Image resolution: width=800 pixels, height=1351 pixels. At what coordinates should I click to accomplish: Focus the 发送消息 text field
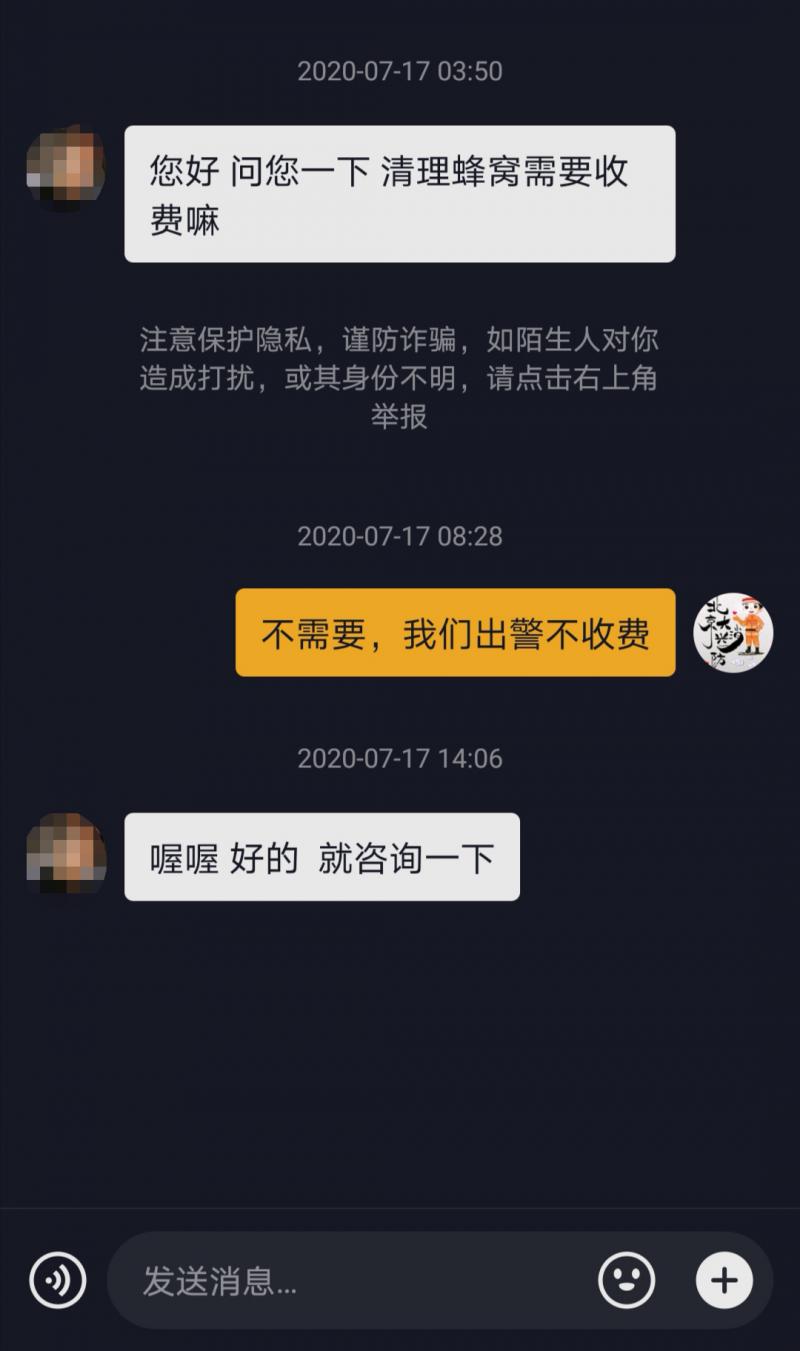tap(360, 1280)
